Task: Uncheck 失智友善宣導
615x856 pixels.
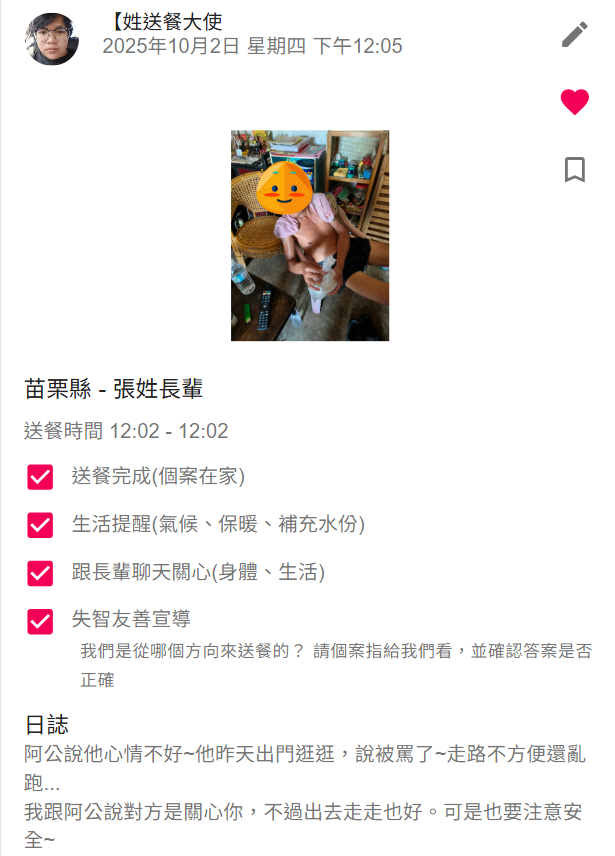Action: [40, 621]
